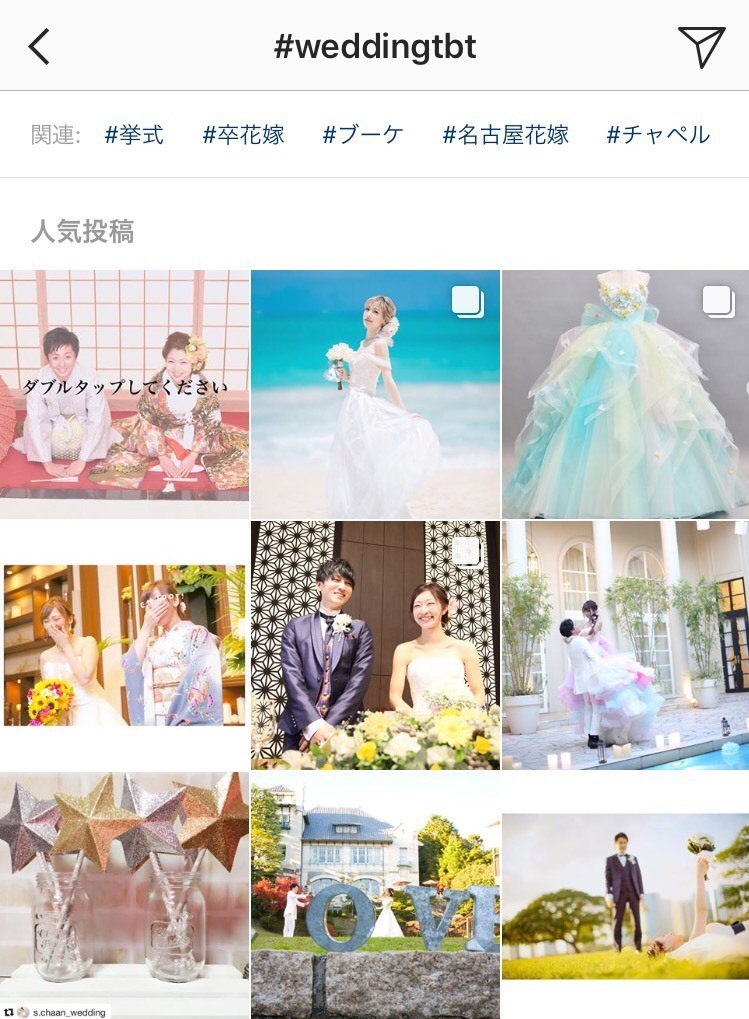Open the LOVE letters garden post
The height and width of the screenshot is (1019, 749).
[375, 895]
